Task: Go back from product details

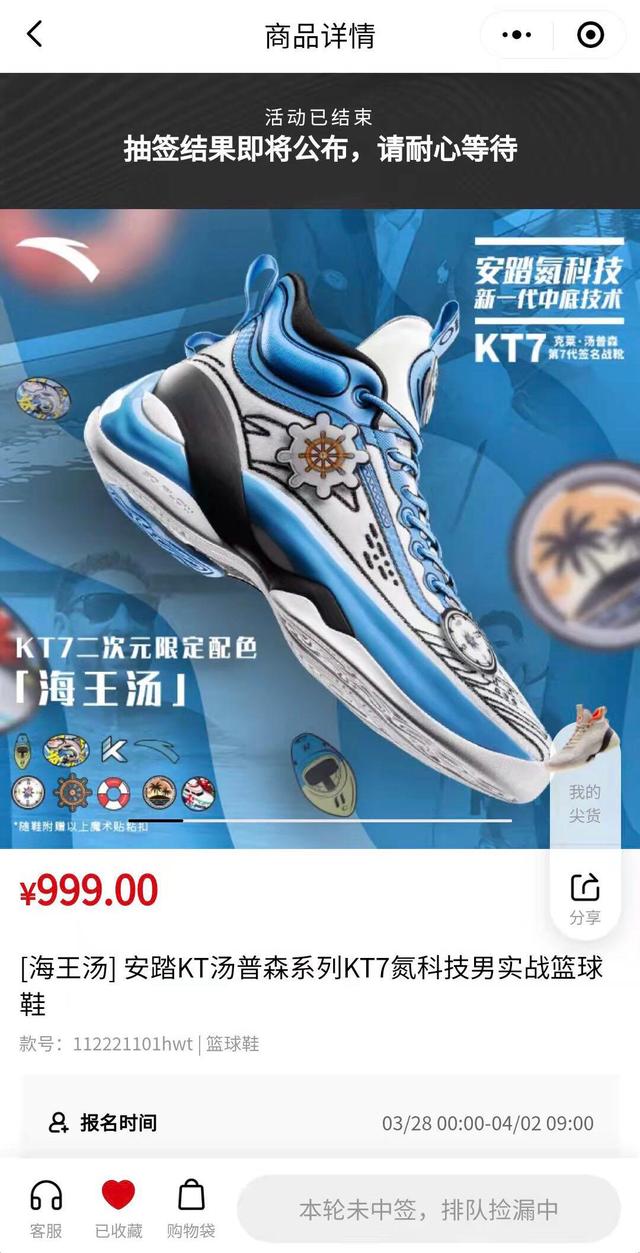Action: (35, 35)
